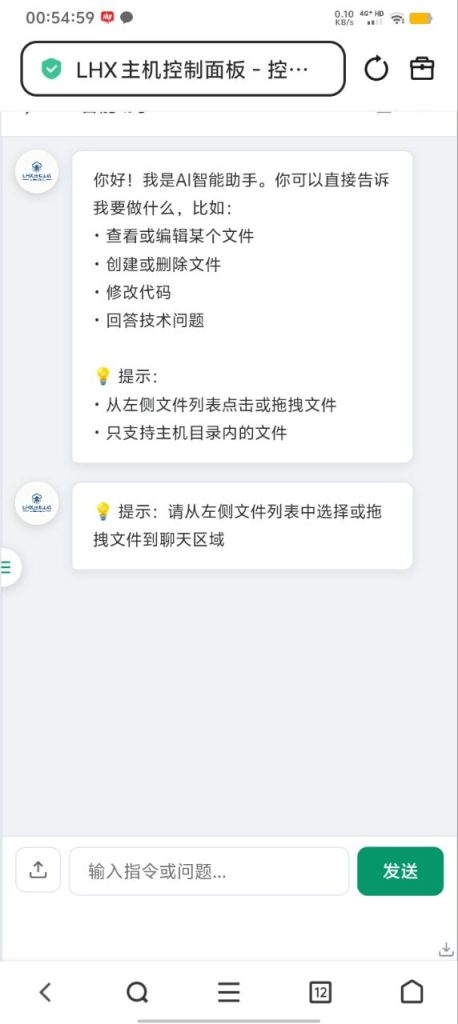Open browser search from the bottom bar

point(137,993)
